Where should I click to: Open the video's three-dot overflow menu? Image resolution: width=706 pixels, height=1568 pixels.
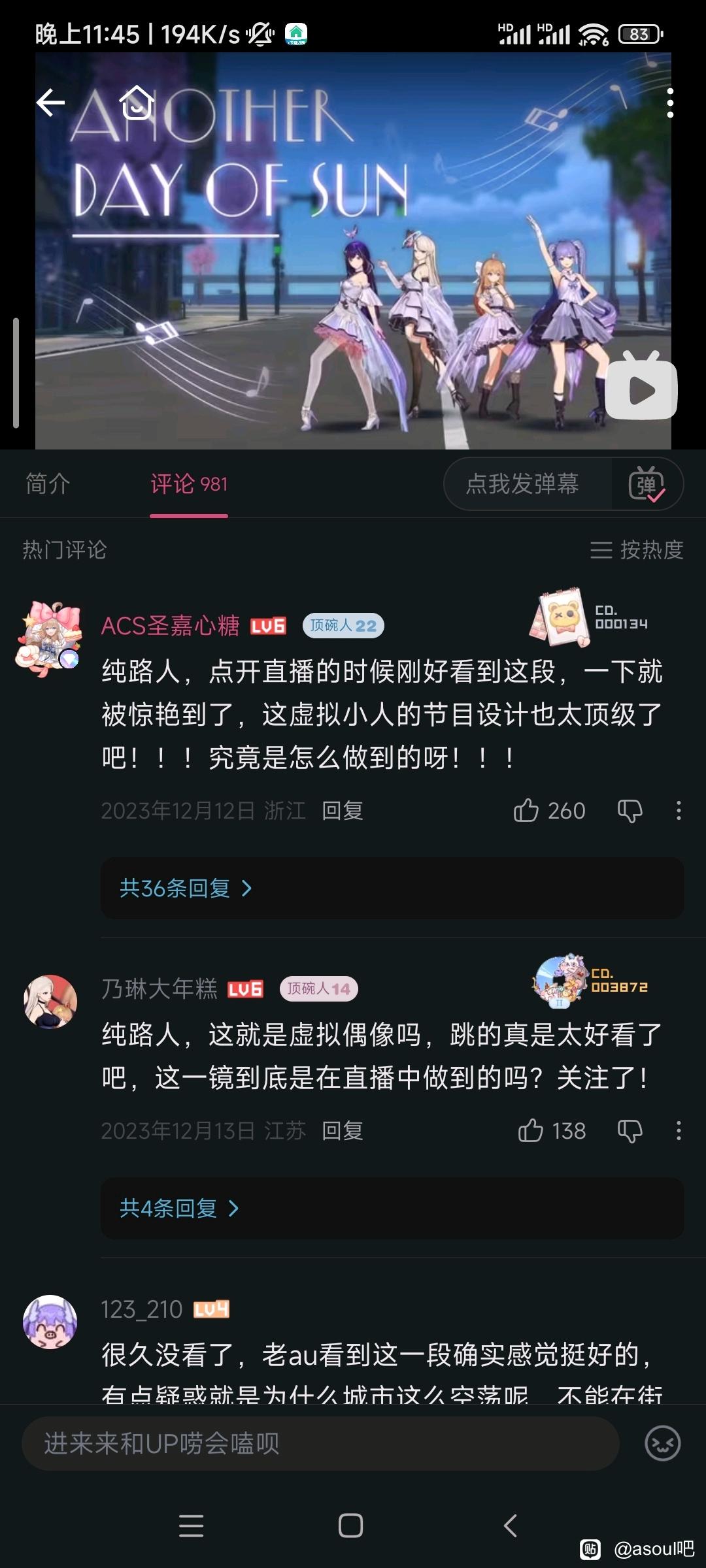click(669, 103)
